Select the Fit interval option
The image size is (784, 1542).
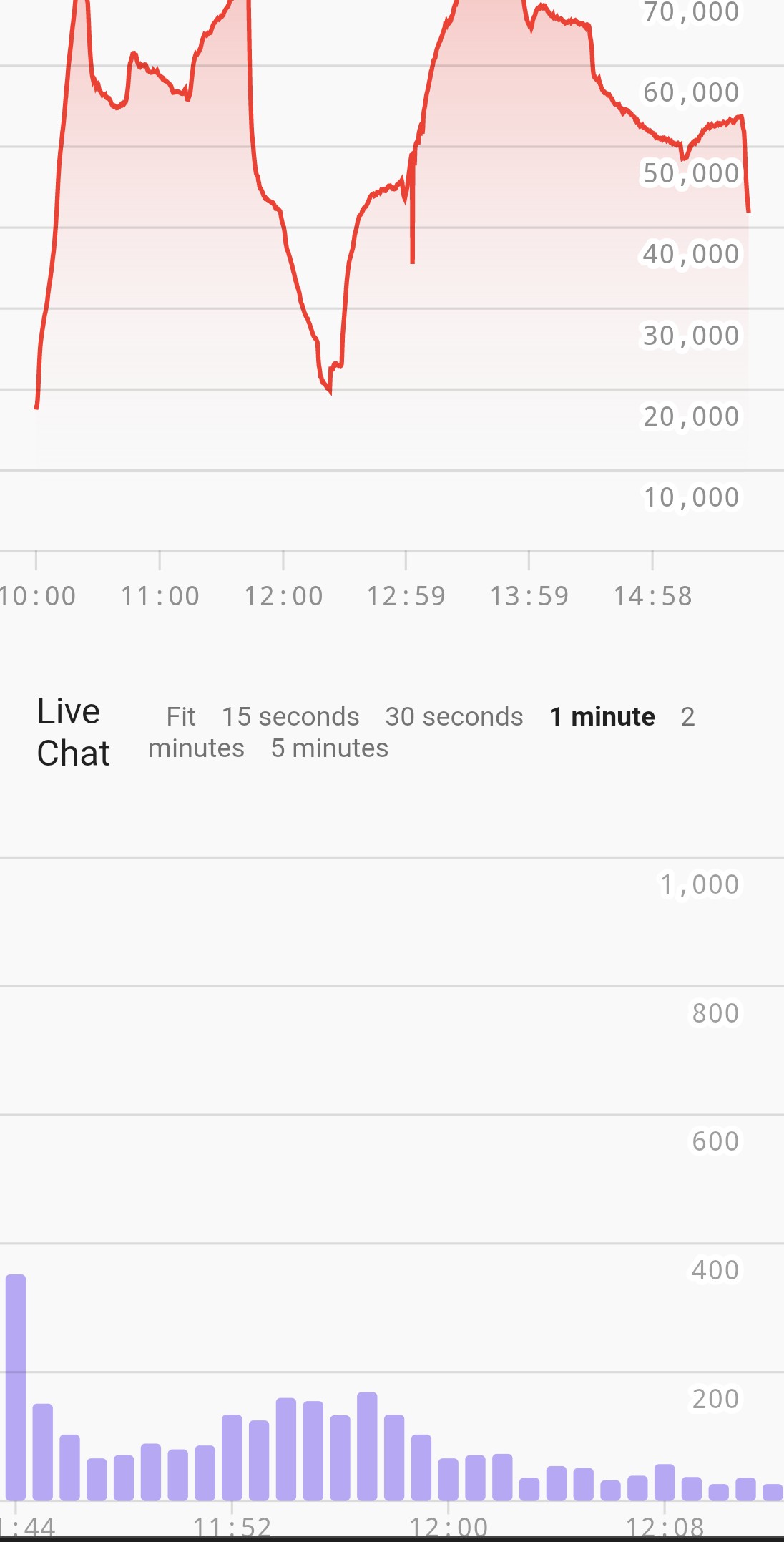tap(180, 716)
